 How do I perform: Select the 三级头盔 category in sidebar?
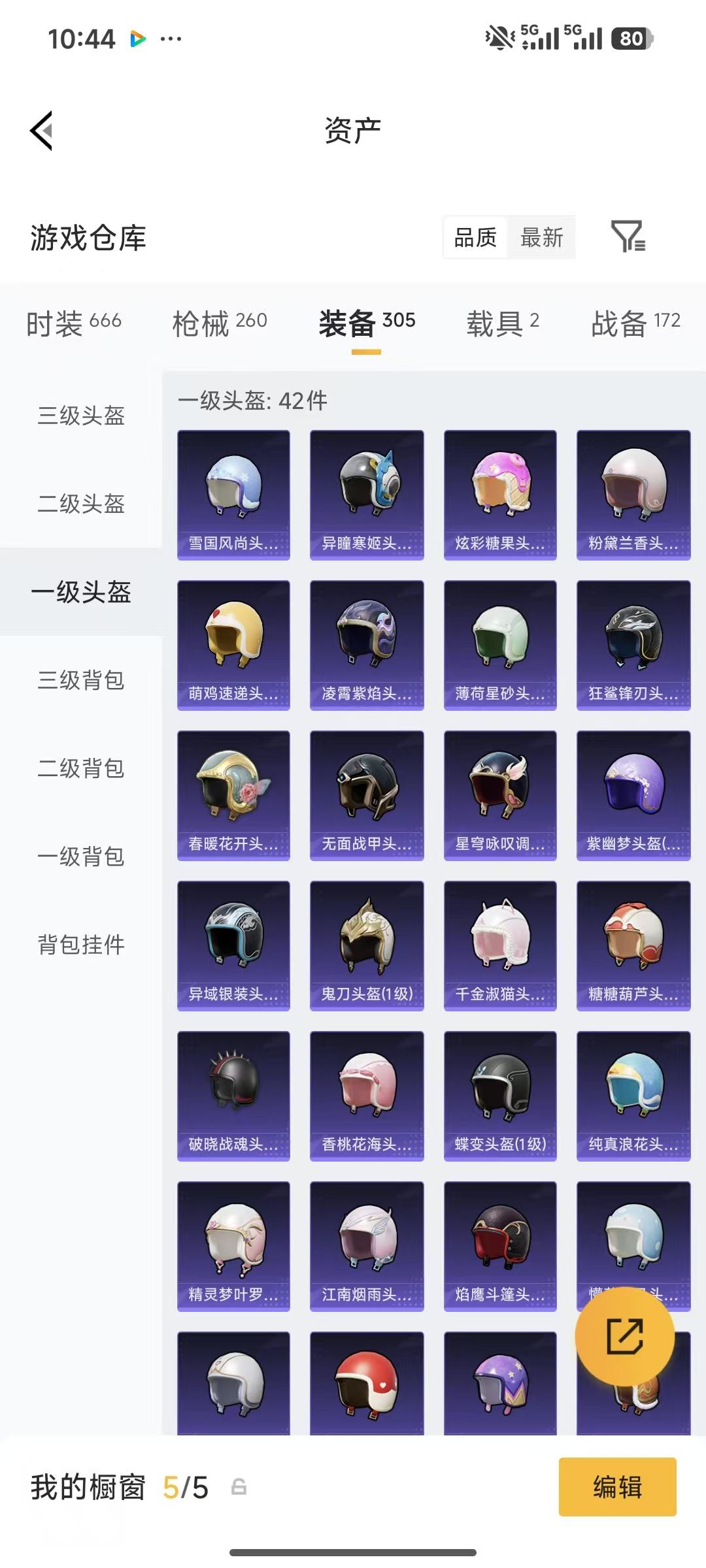80,417
